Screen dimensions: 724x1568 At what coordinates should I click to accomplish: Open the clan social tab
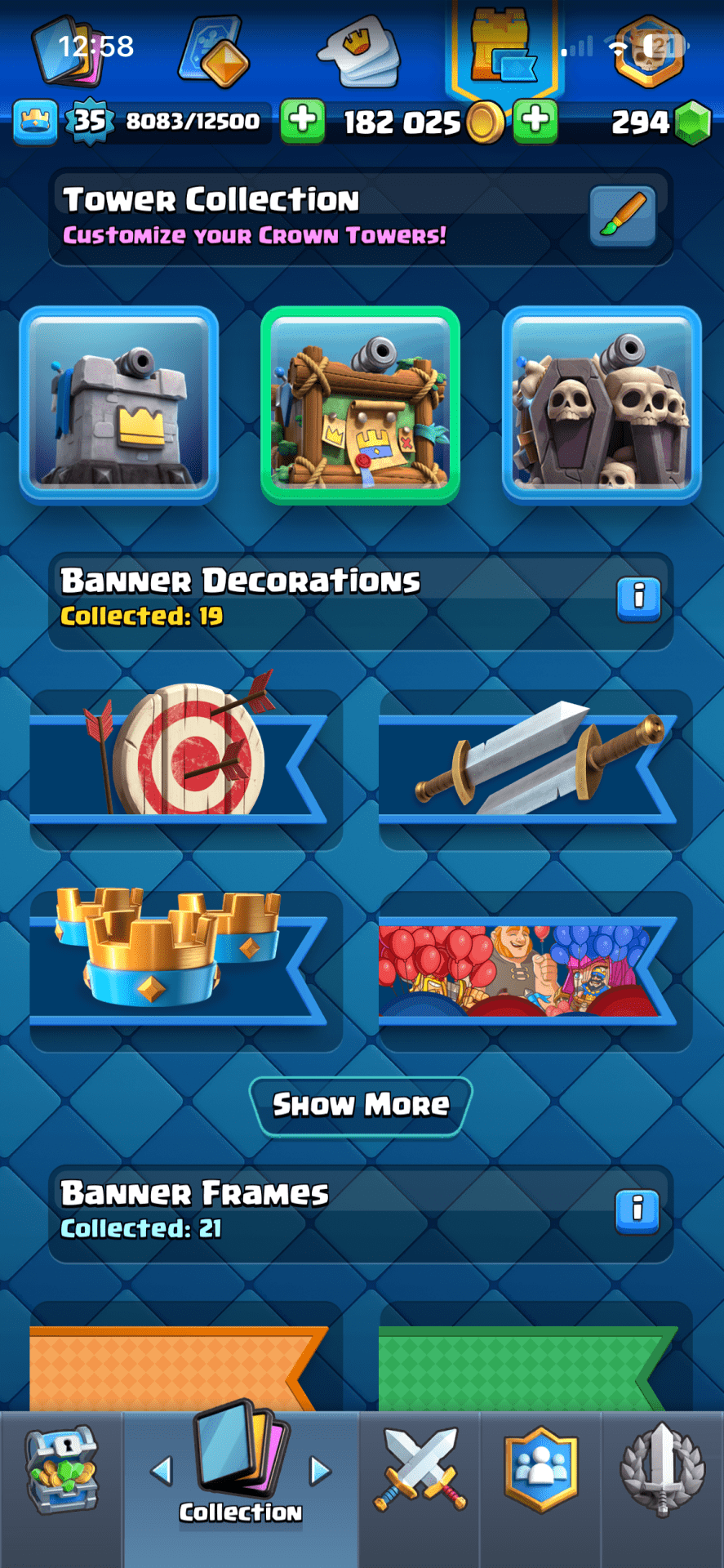coord(541,1470)
